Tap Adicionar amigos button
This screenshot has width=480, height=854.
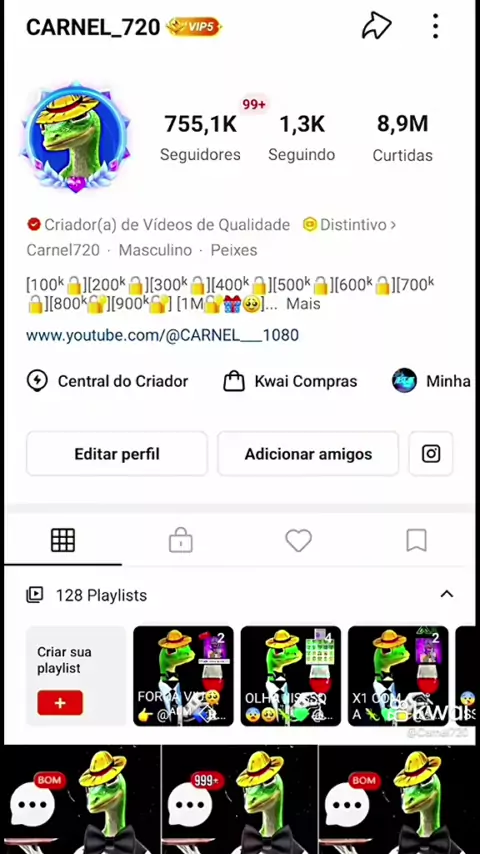[x=308, y=454]
